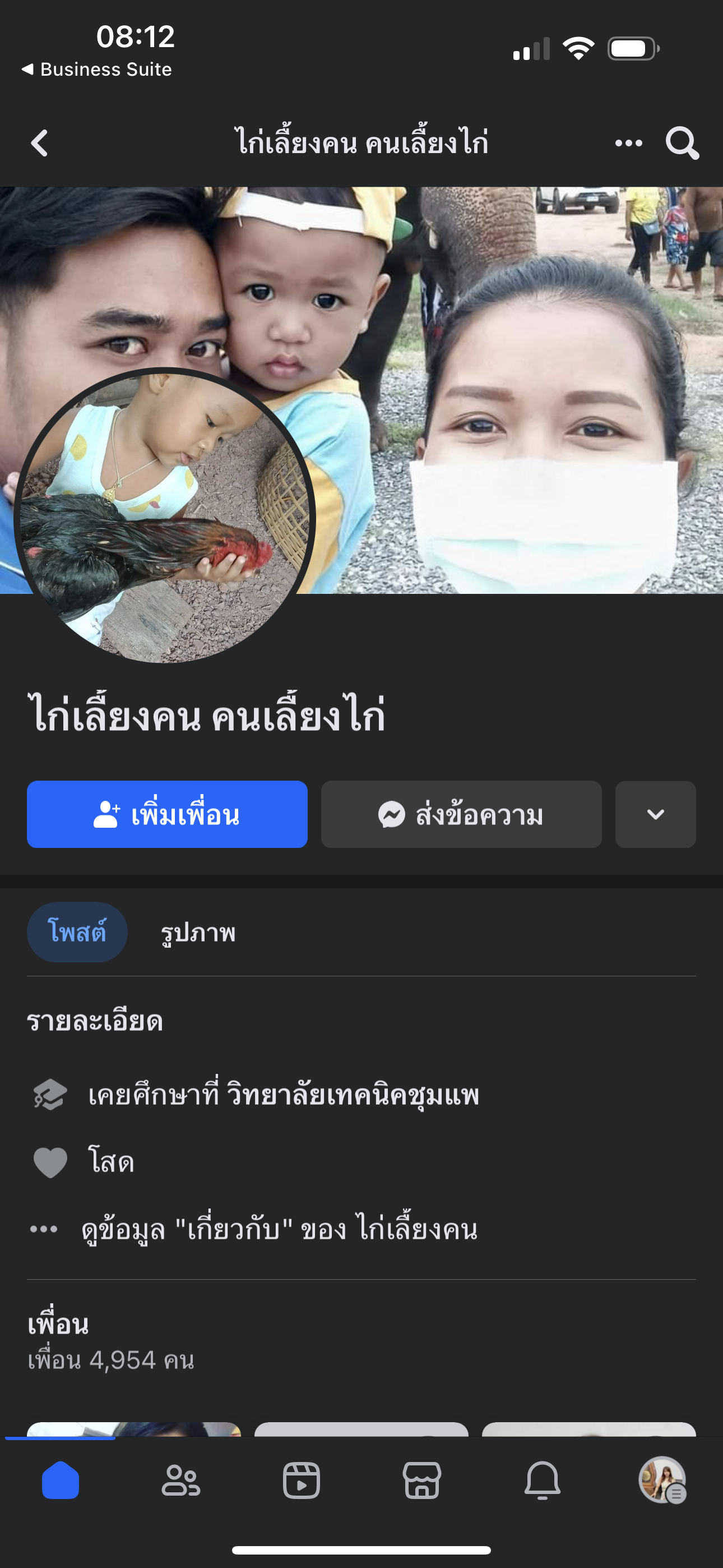Image resolution: width=723 pixels, height=1568 pixels.
Task: View the circular profile picture
Action: pos(164,515)
